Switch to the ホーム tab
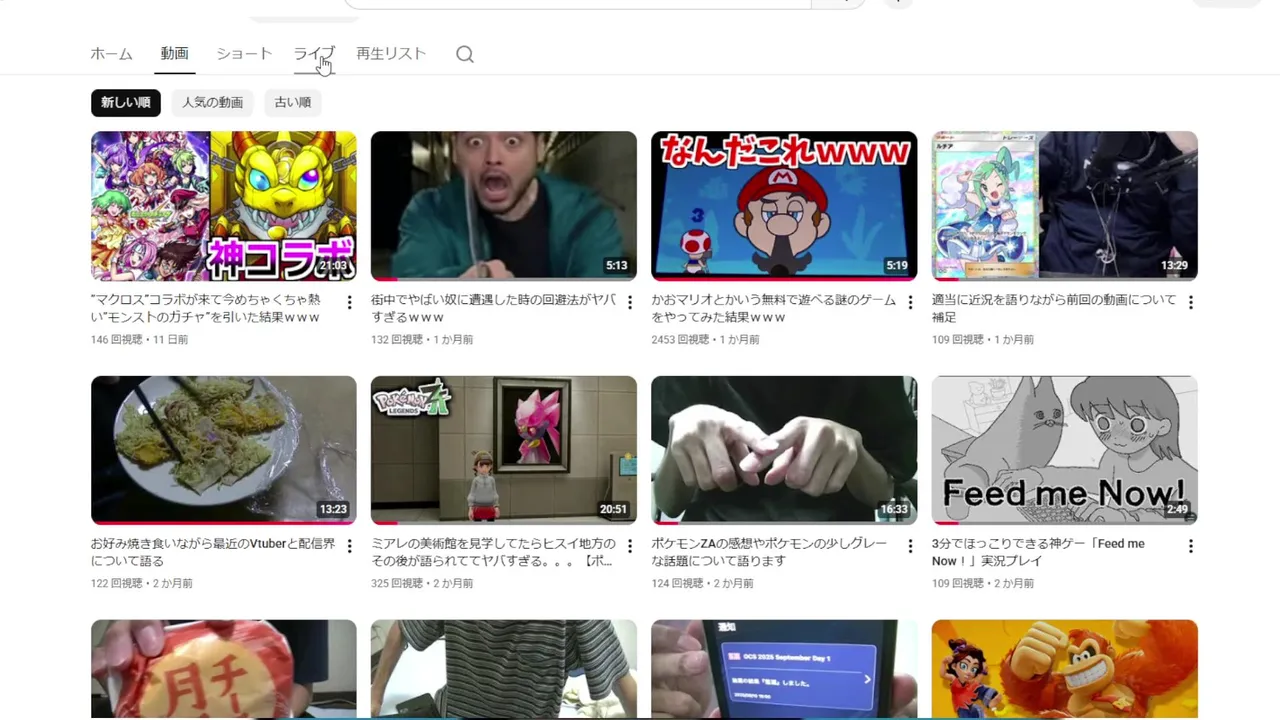The height and width of the screenshot is (720, 1280). point(111,54)
